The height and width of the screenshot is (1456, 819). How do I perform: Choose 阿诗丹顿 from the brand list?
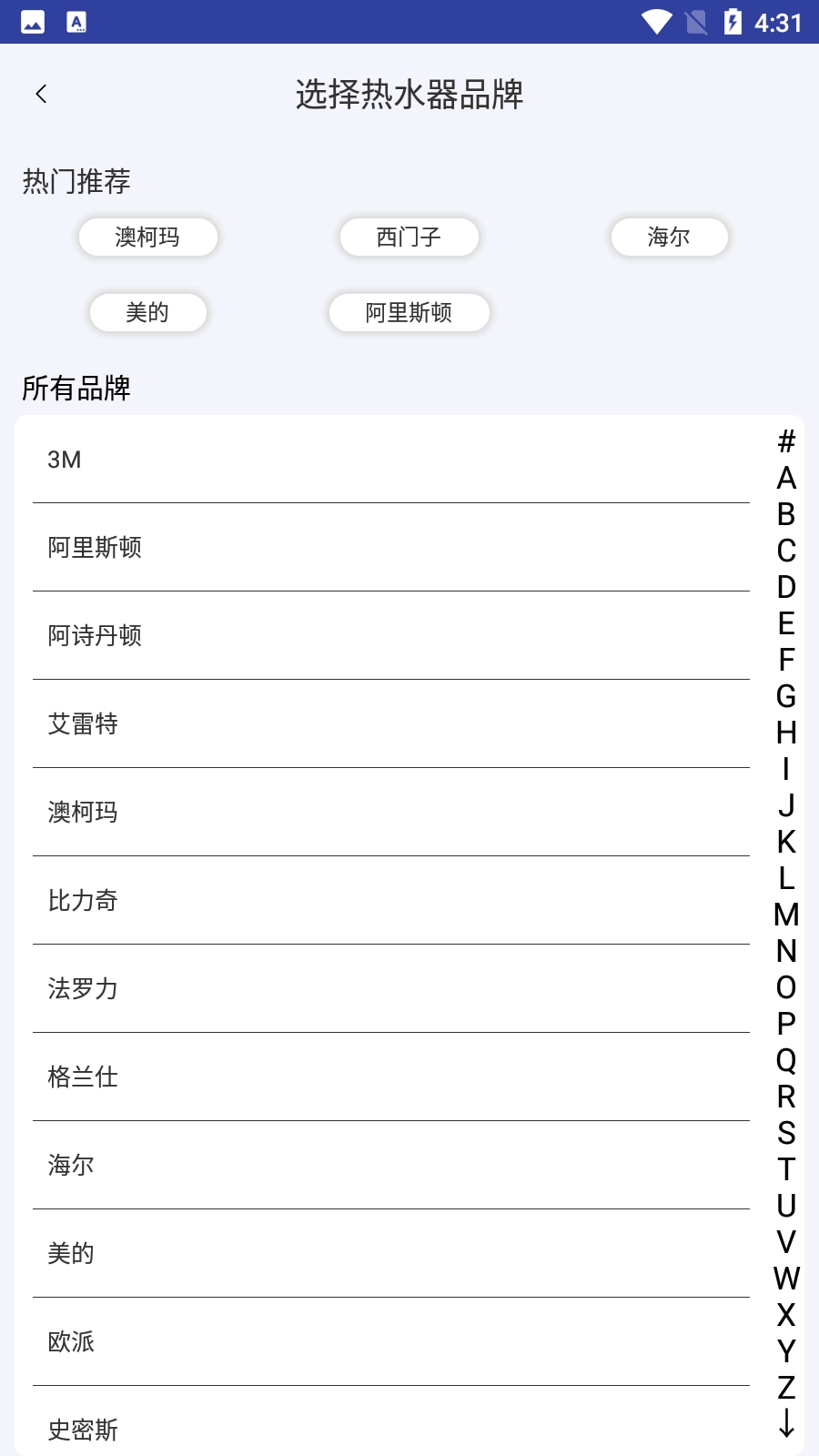(391, 636)
